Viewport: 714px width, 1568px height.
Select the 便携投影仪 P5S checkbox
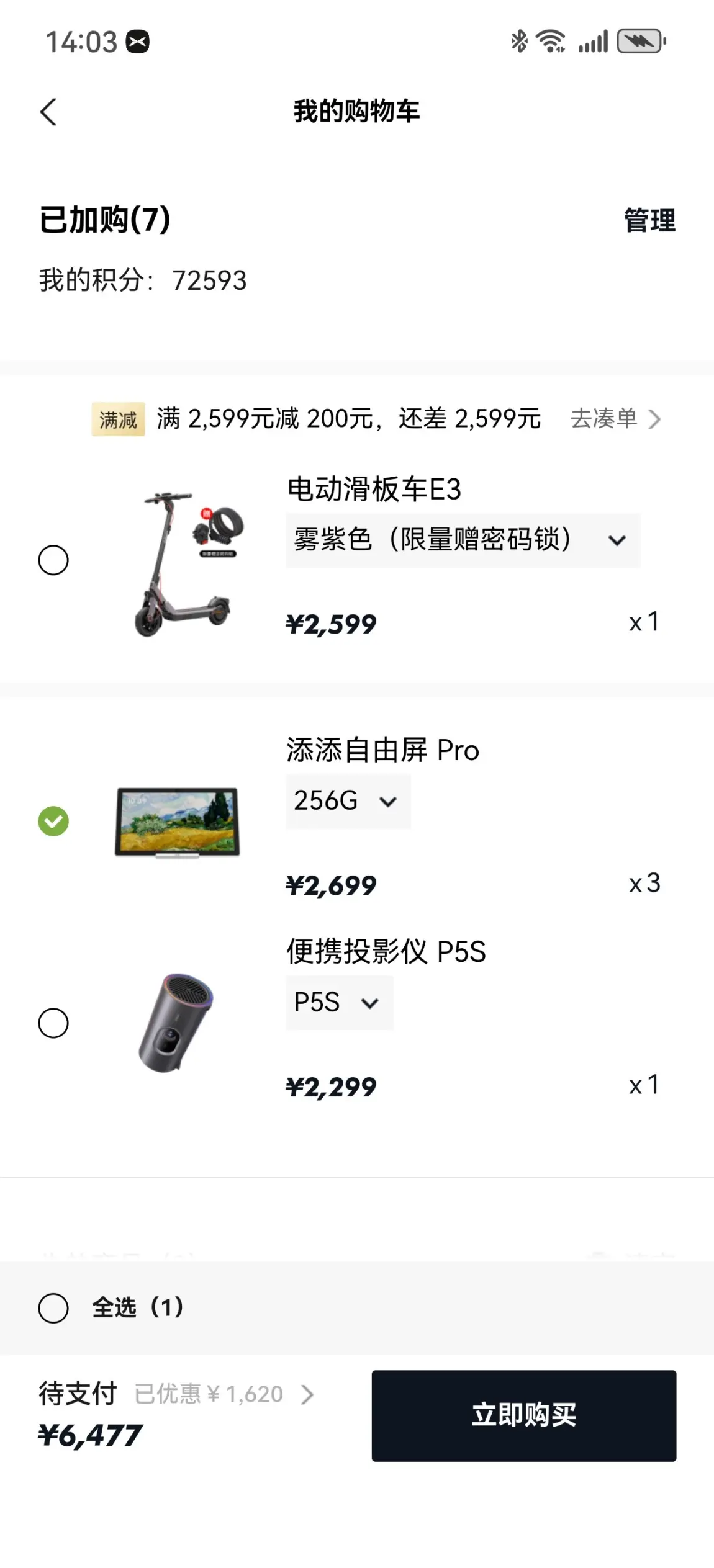click(53, 1023)
